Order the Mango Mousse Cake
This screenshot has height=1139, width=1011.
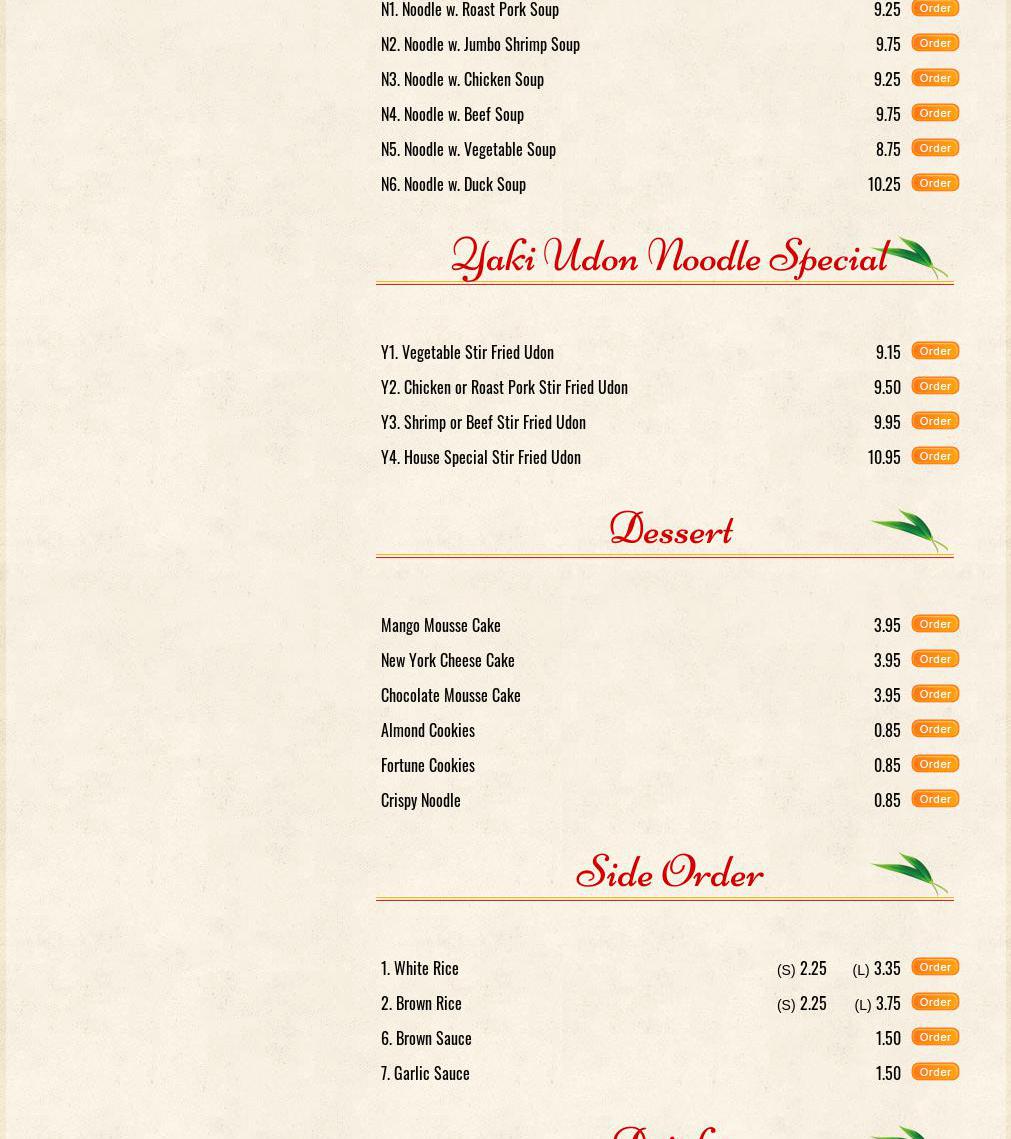pyautogui.click(x=935, y=624)
